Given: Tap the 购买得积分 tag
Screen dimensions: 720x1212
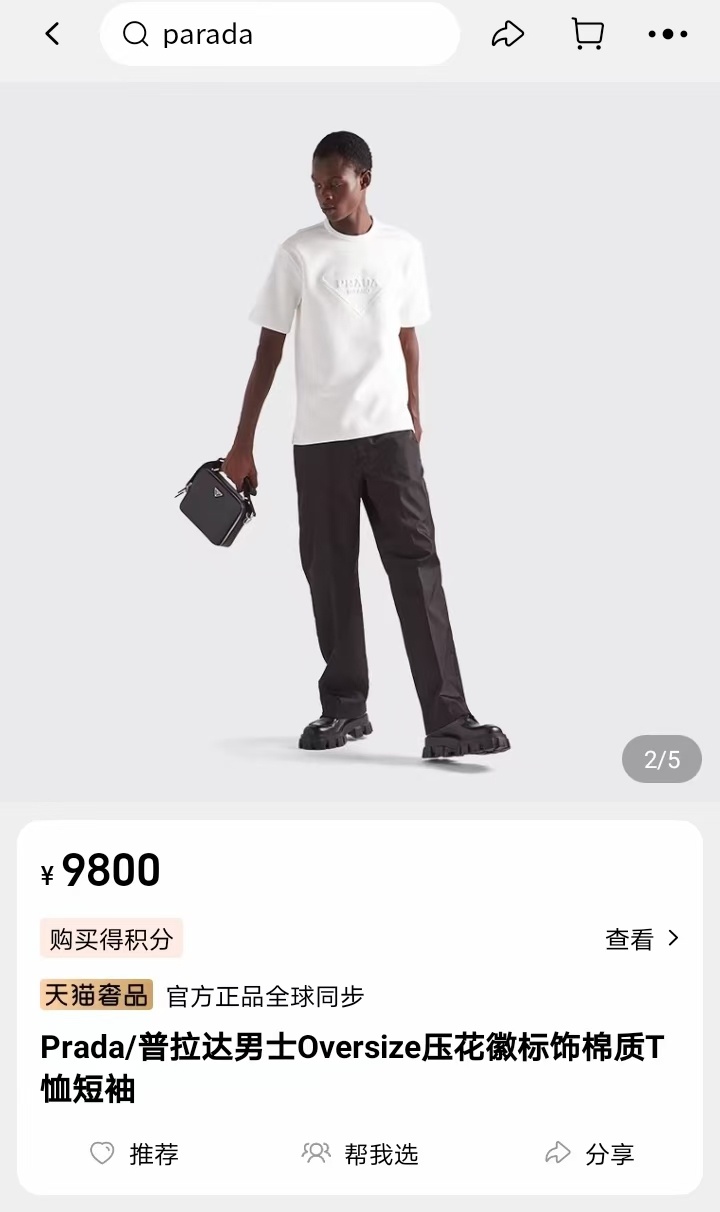Looking at the screenshot, I should coord(111,939).
